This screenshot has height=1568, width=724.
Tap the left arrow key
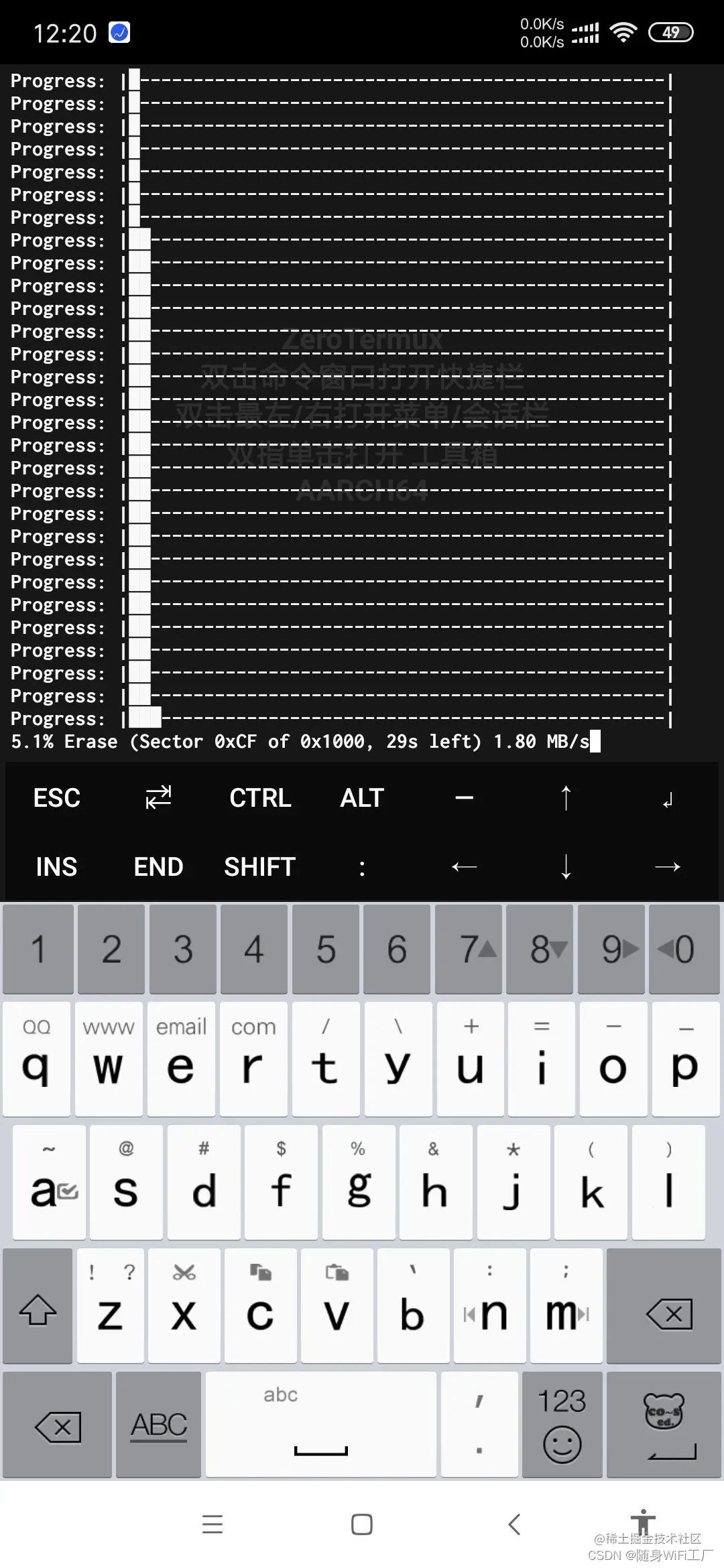point(464,867)
